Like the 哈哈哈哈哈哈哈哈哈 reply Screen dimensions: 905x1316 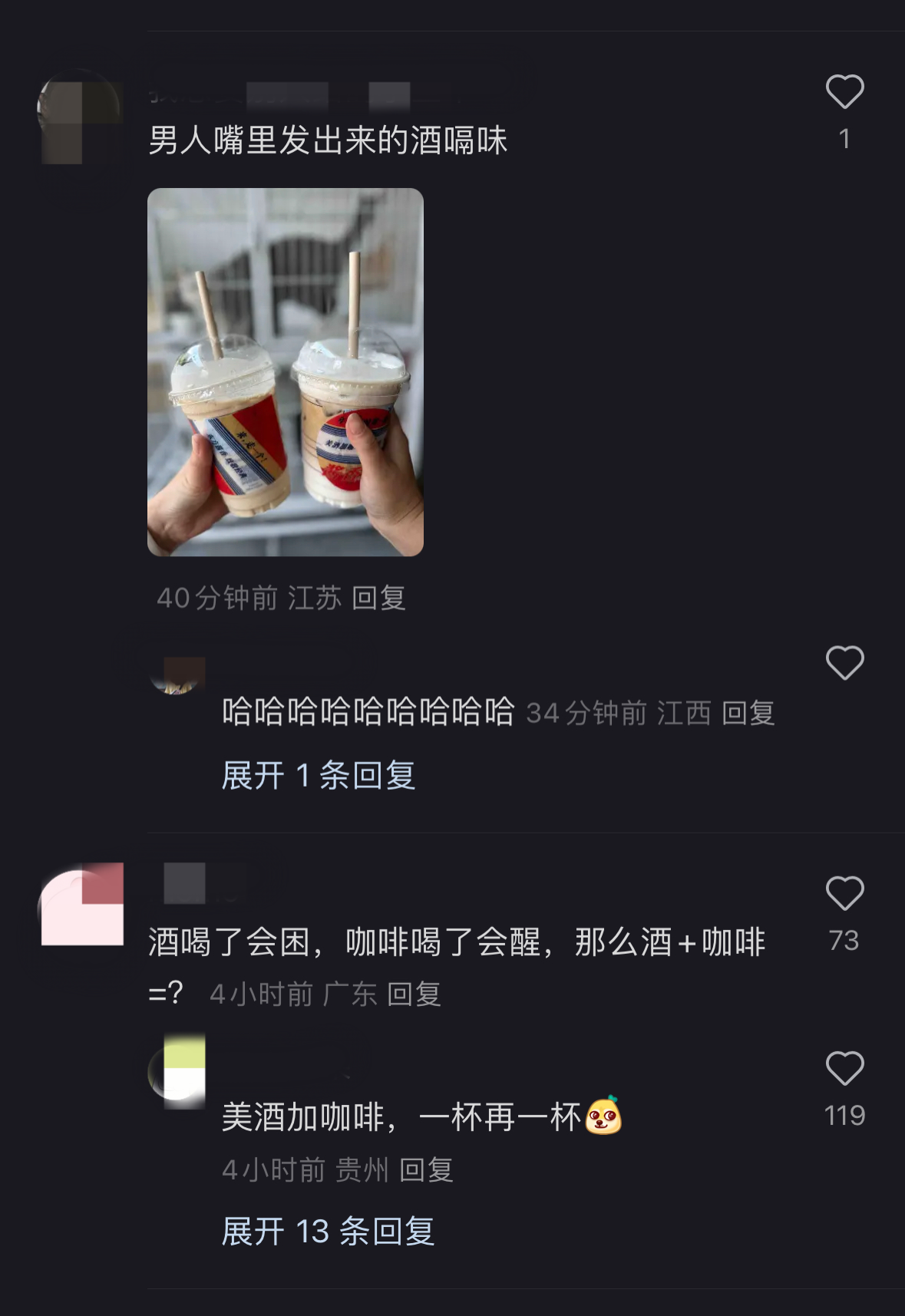tap(844, 663)
